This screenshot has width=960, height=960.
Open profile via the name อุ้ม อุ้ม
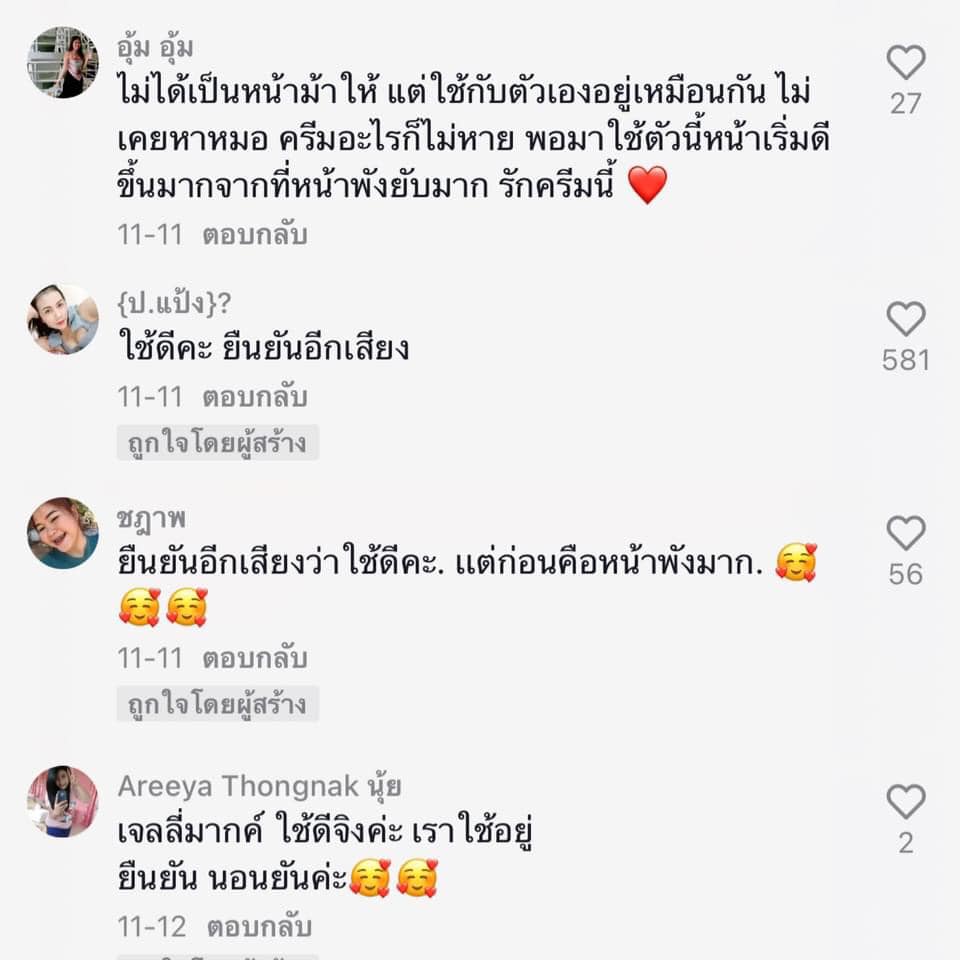coord(155,47)
